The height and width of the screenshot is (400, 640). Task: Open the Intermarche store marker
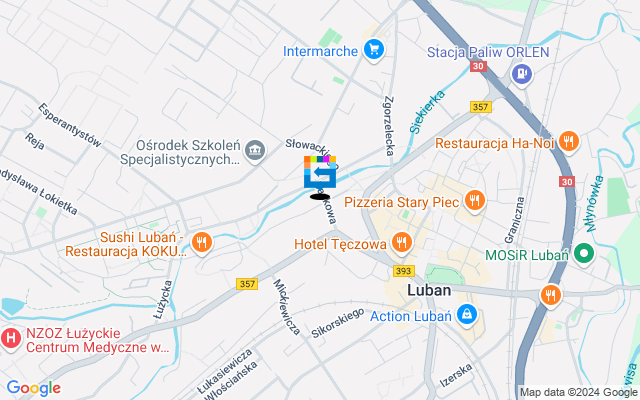[374, 49]
